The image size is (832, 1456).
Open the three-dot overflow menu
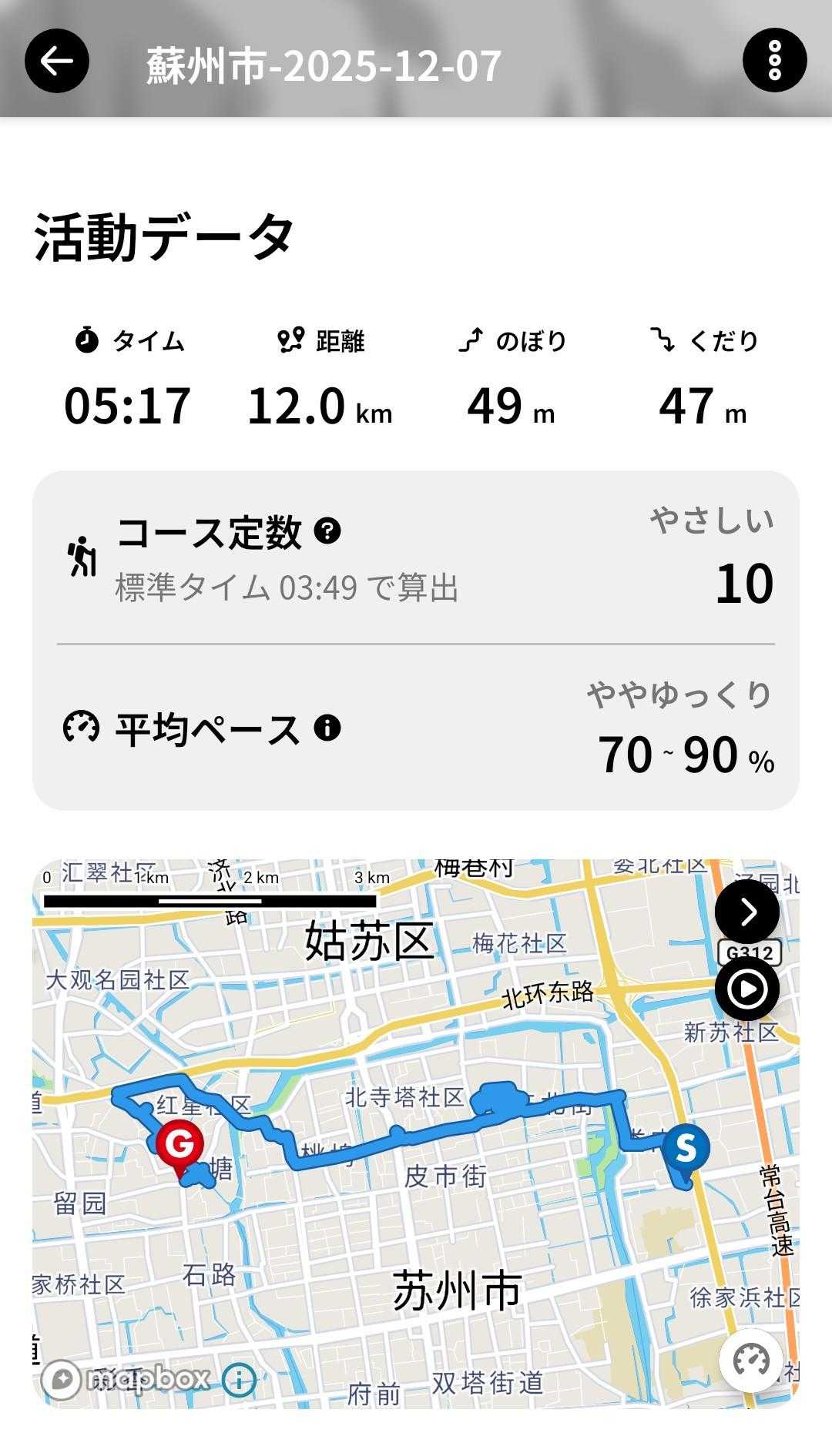(x=774, y=61)
